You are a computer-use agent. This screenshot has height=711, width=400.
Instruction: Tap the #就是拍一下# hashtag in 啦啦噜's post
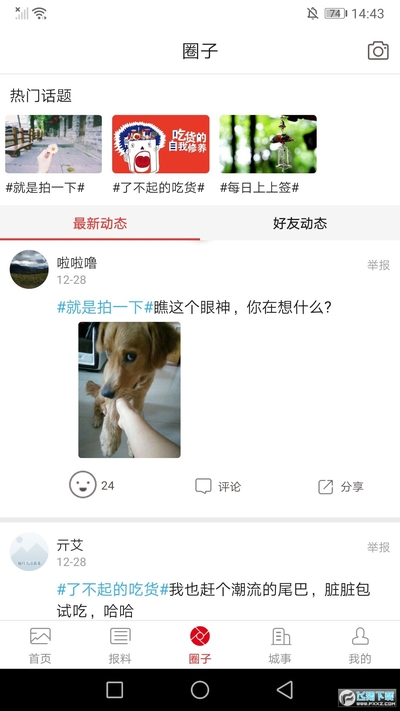105,307
